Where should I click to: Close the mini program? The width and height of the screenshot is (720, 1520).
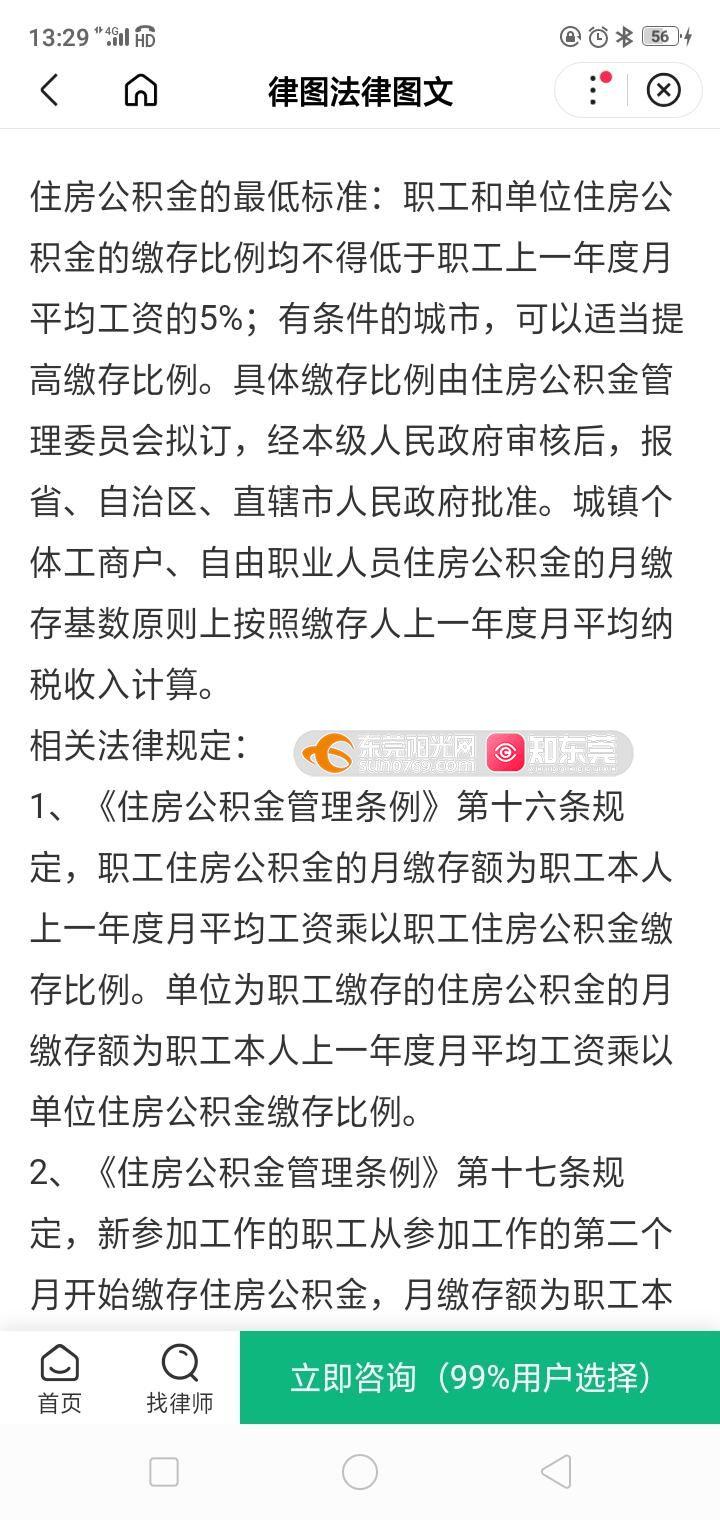click(663, 91)
